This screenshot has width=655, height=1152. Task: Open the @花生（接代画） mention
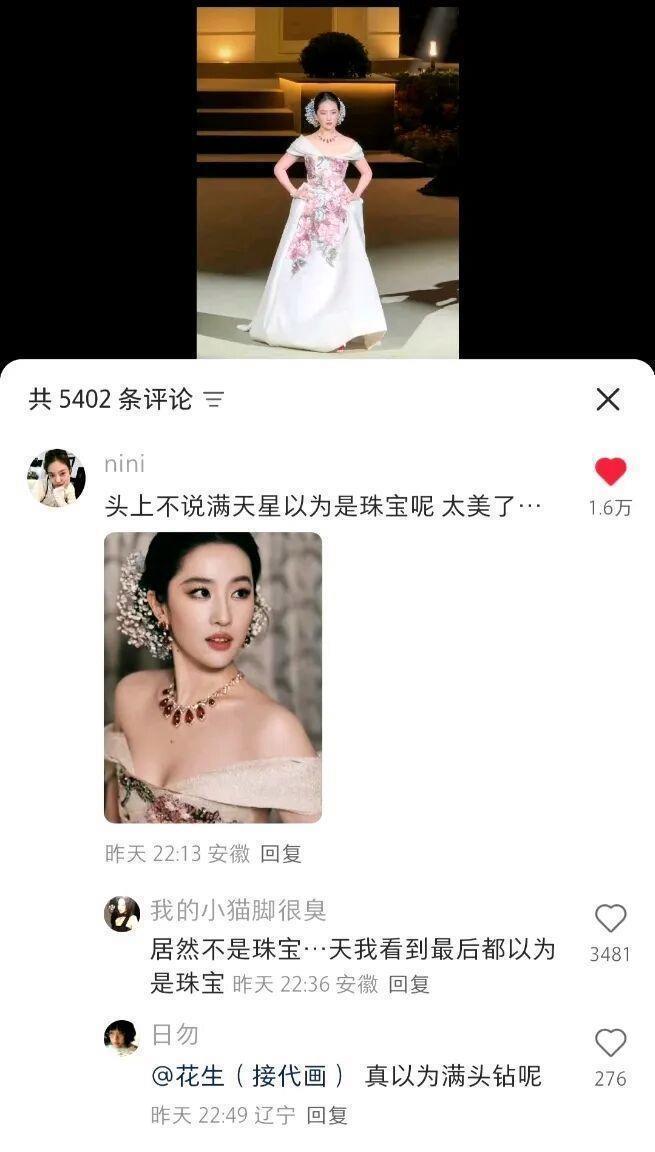(248, 1076)
